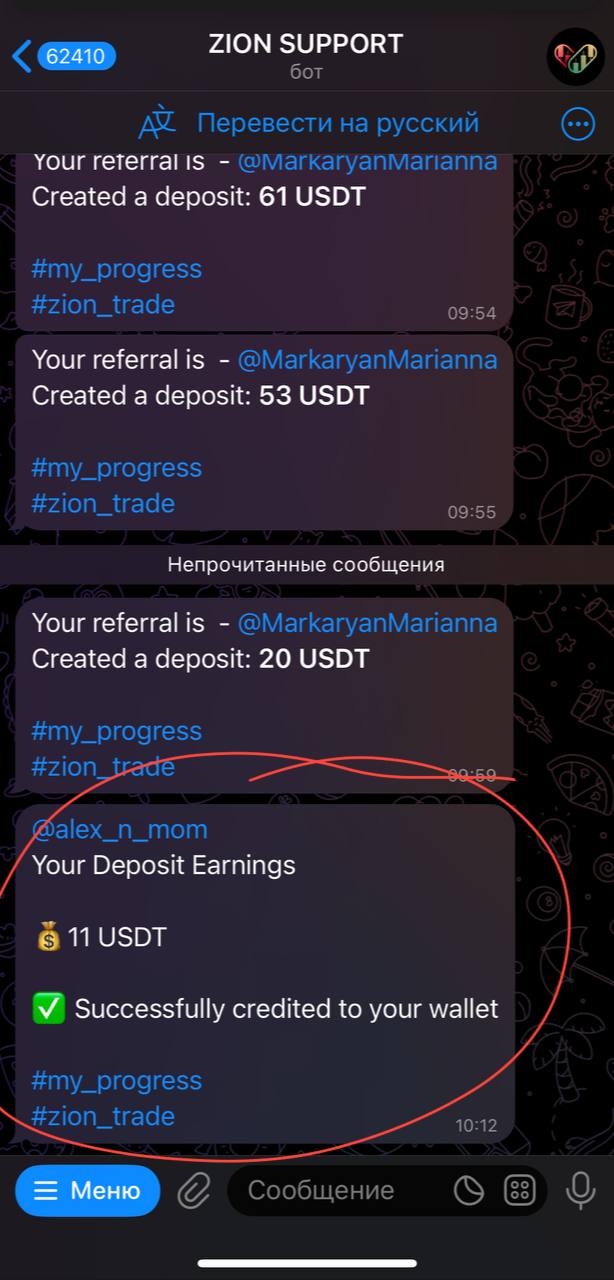The height and width of the screenshot is (1280, 614).
Task: Open the ZION SUPPORT bot avatar
Action: [x=575, y=56]
